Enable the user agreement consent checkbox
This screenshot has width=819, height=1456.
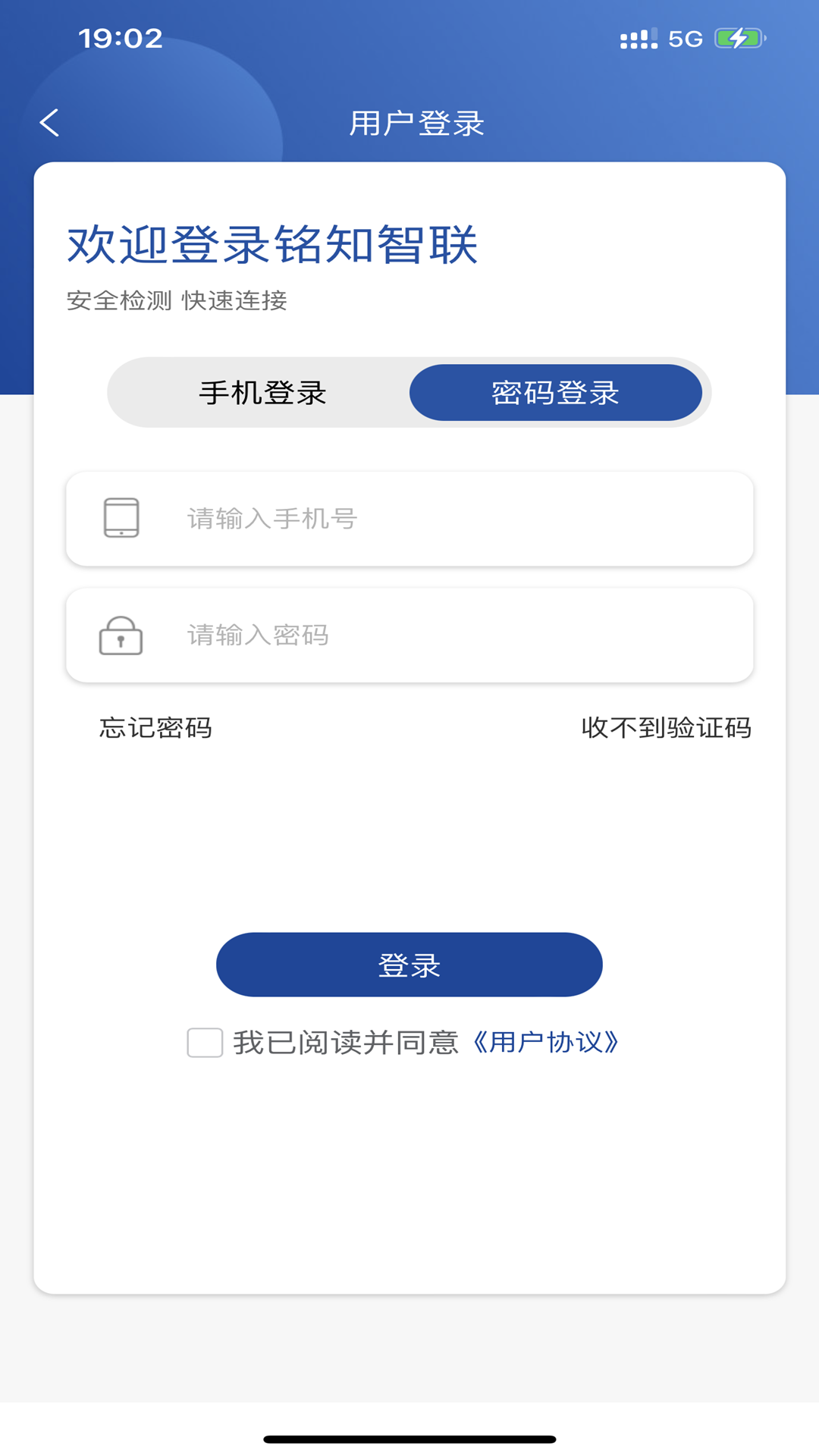coord(203,1043)
